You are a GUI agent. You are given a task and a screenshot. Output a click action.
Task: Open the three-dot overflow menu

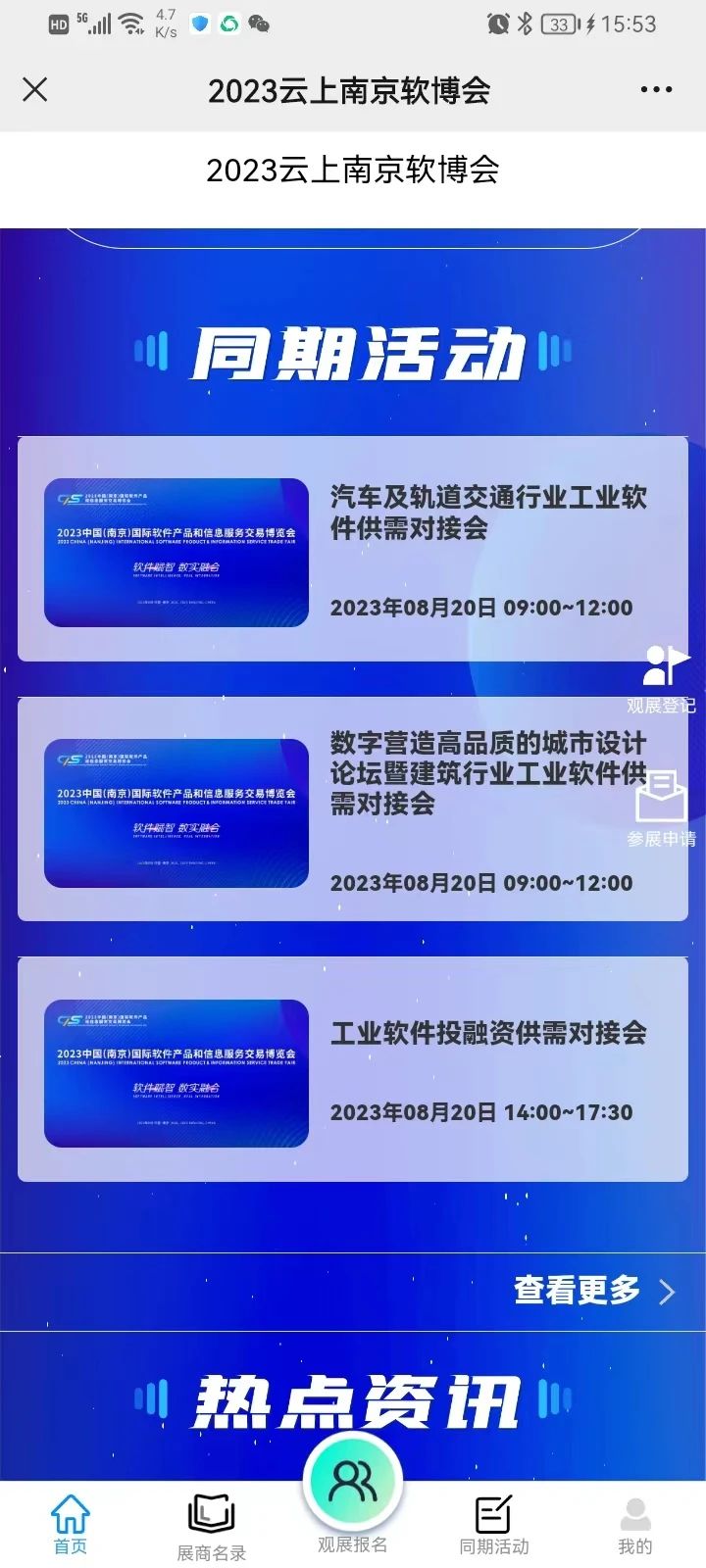pos(655,90)
